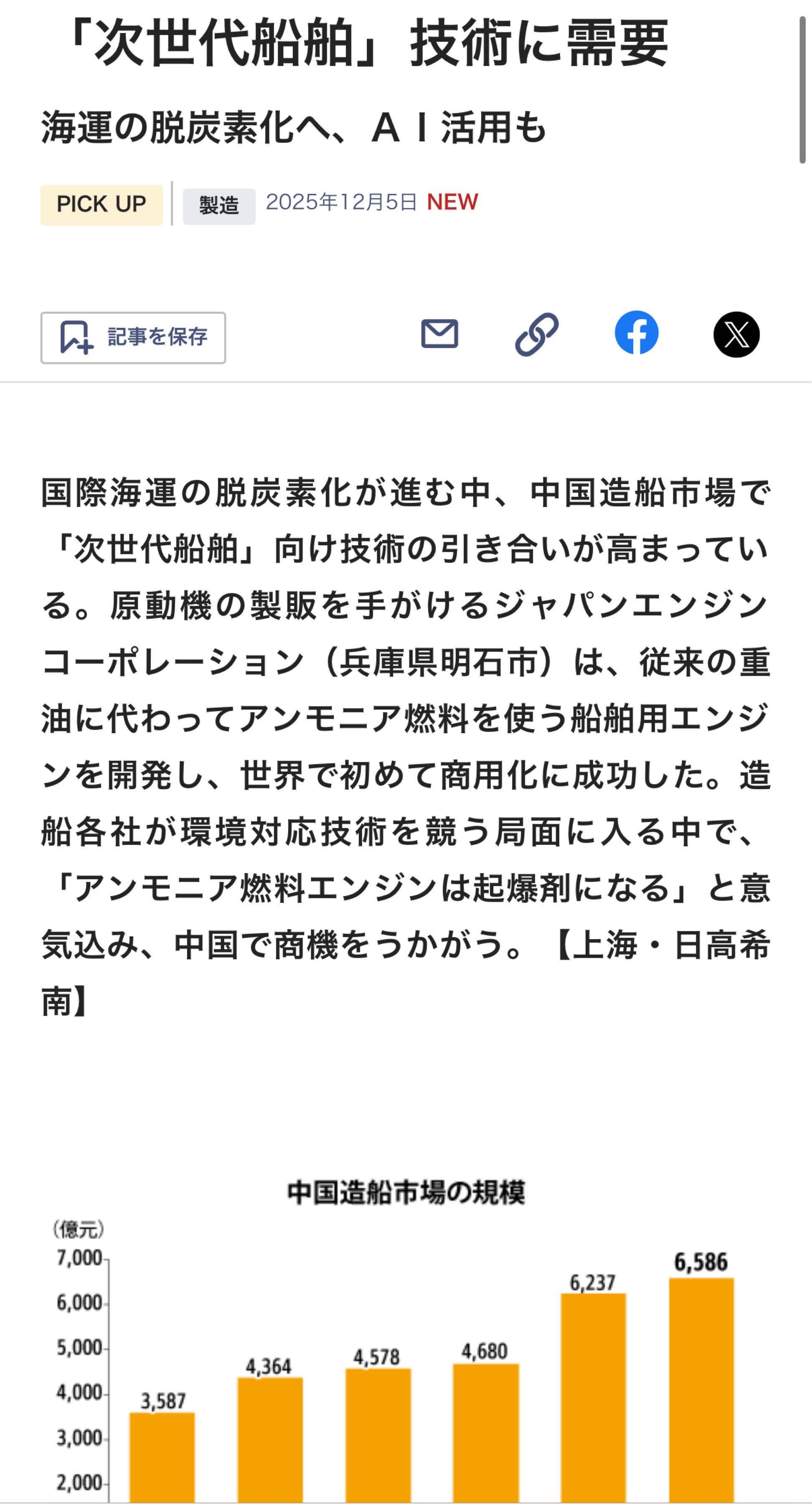Save the article with 記事を保存 button

[x=134, y=336]
